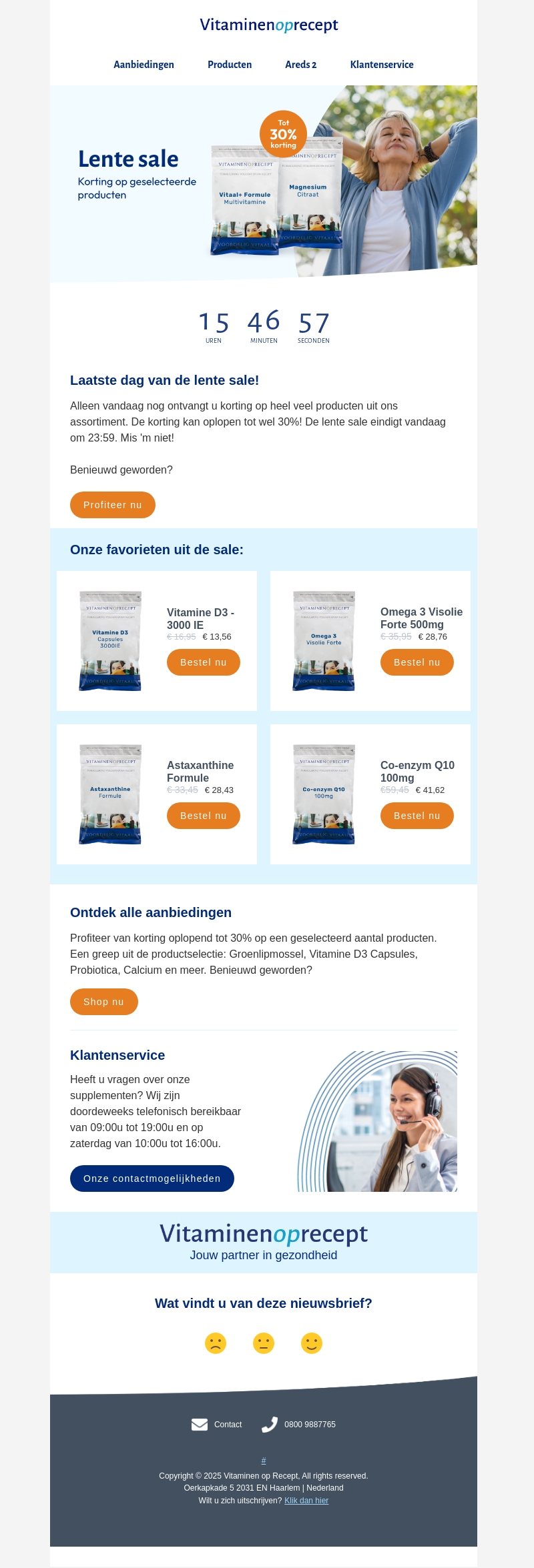Order Astaxanthine Formule
The width and height of the screenshot is (534, 1568).
(204, 816)
